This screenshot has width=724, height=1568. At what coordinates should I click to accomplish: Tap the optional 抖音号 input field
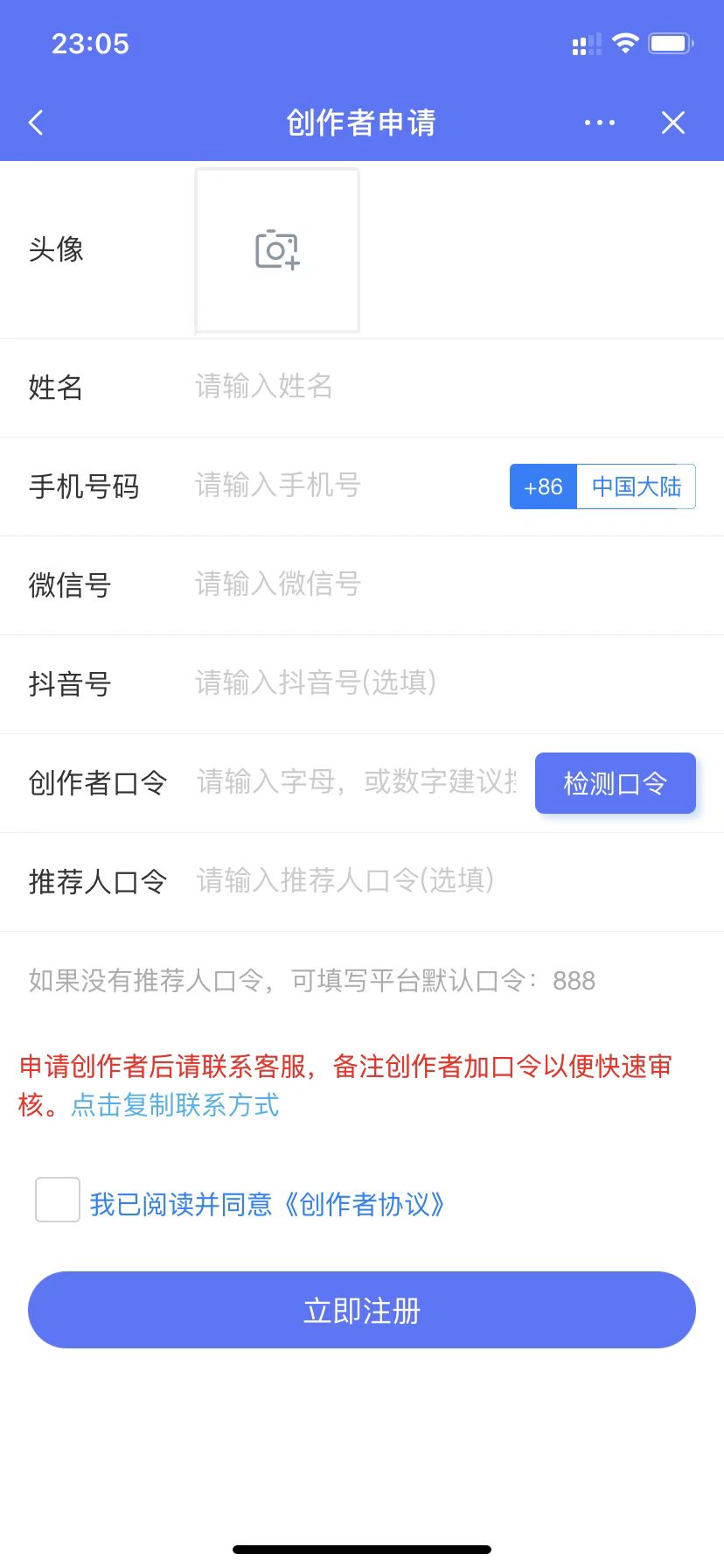[x=437, y=683]
